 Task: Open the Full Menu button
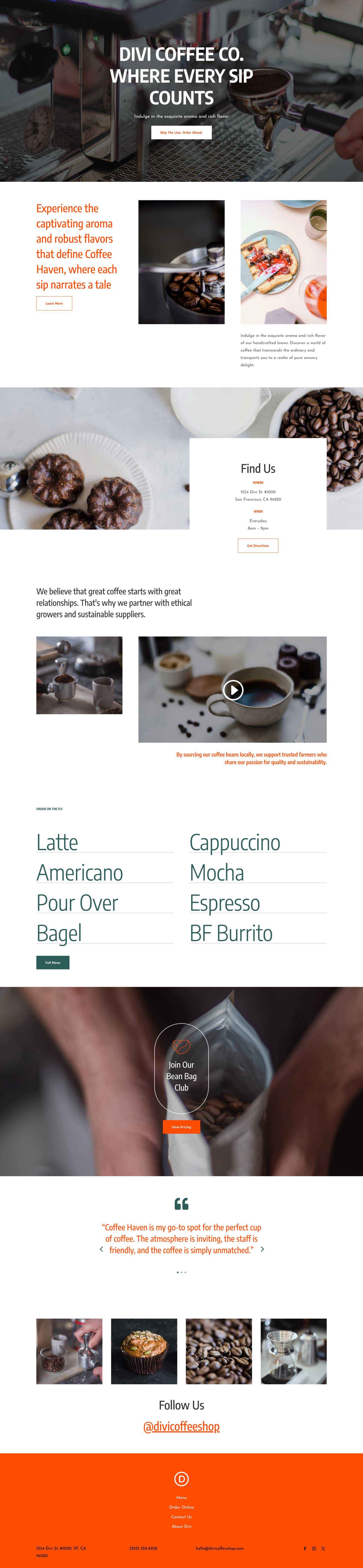tap(53, 962)
